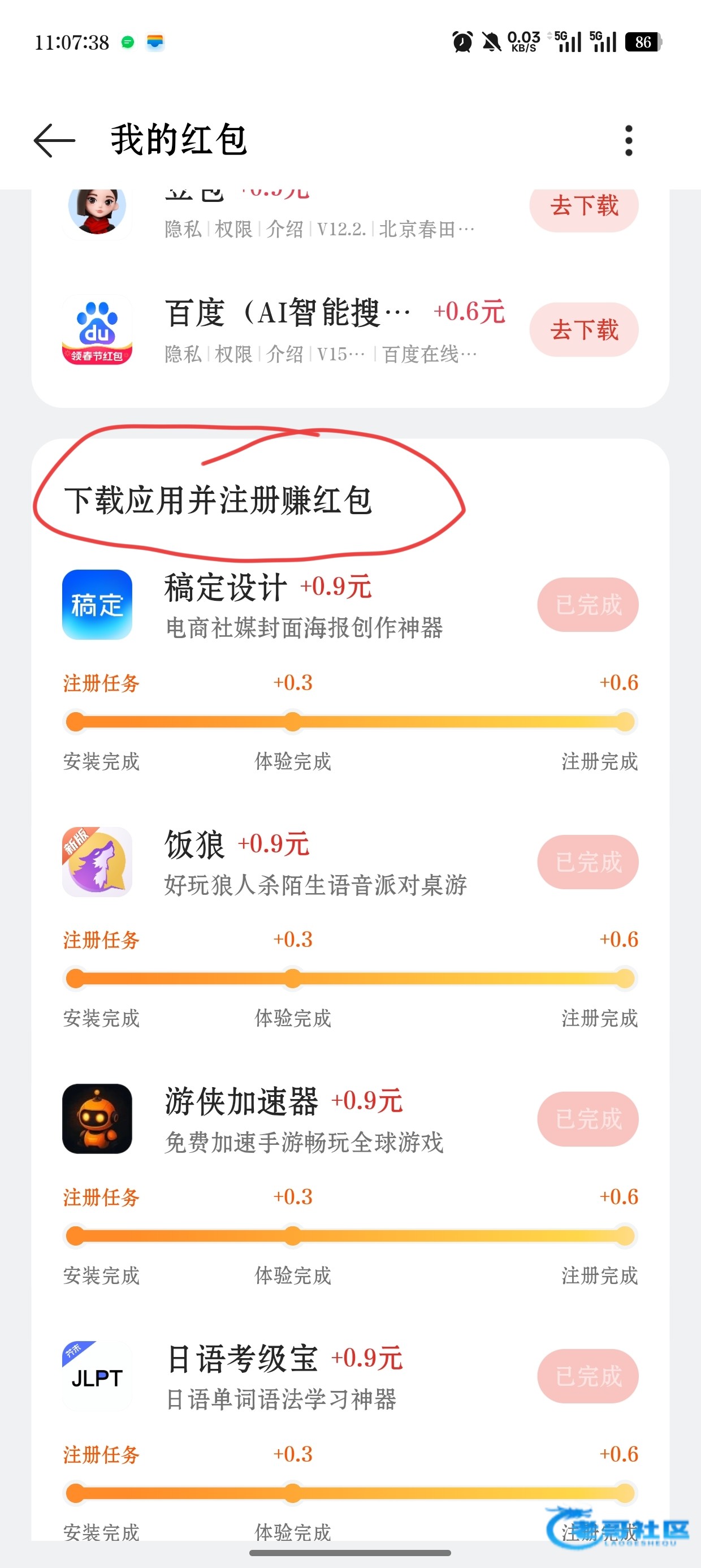The image size is (701, 1568).
Task: Tap 已完成 button for 日语考级宝
Action: tap(587, 1376)
